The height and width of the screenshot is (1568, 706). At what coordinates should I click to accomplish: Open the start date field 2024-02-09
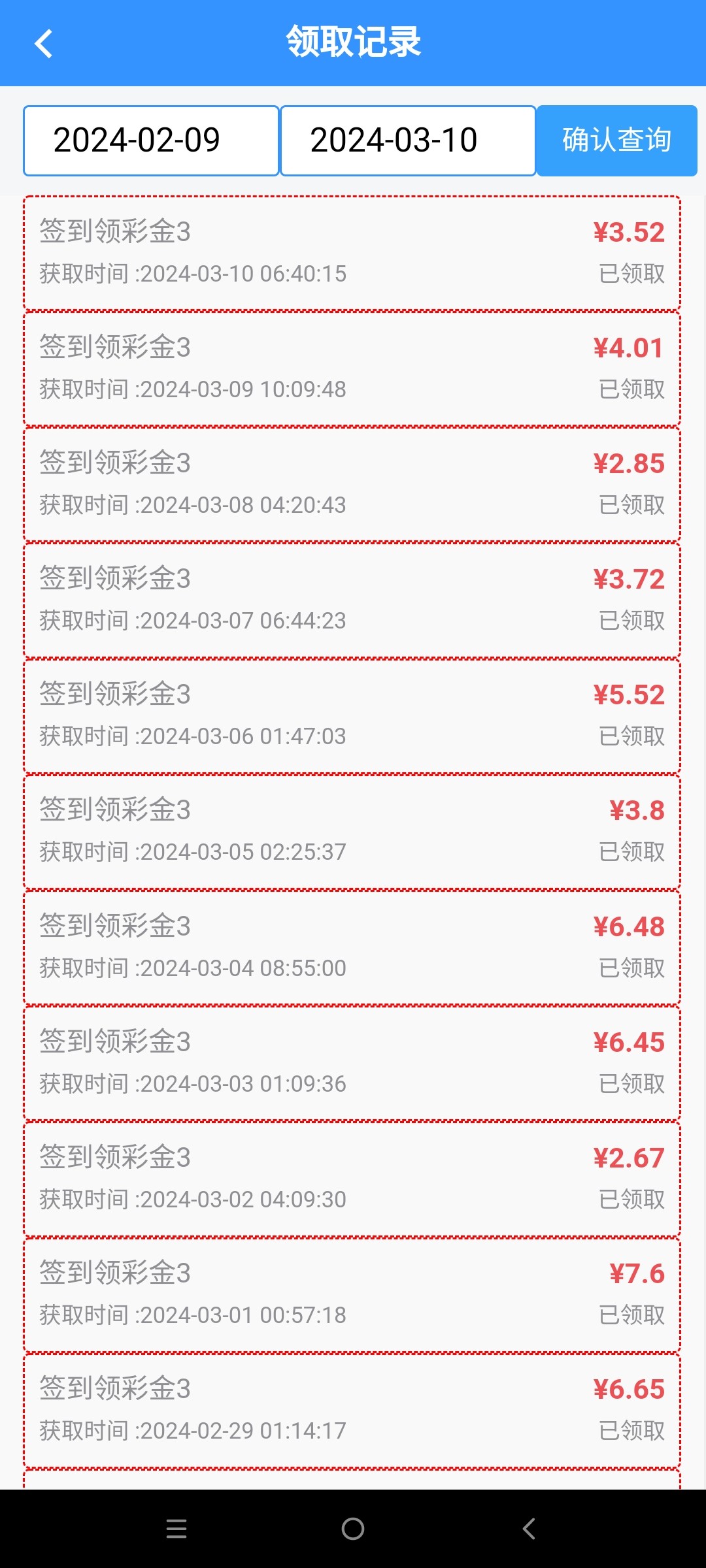click(x=151, y=140)
